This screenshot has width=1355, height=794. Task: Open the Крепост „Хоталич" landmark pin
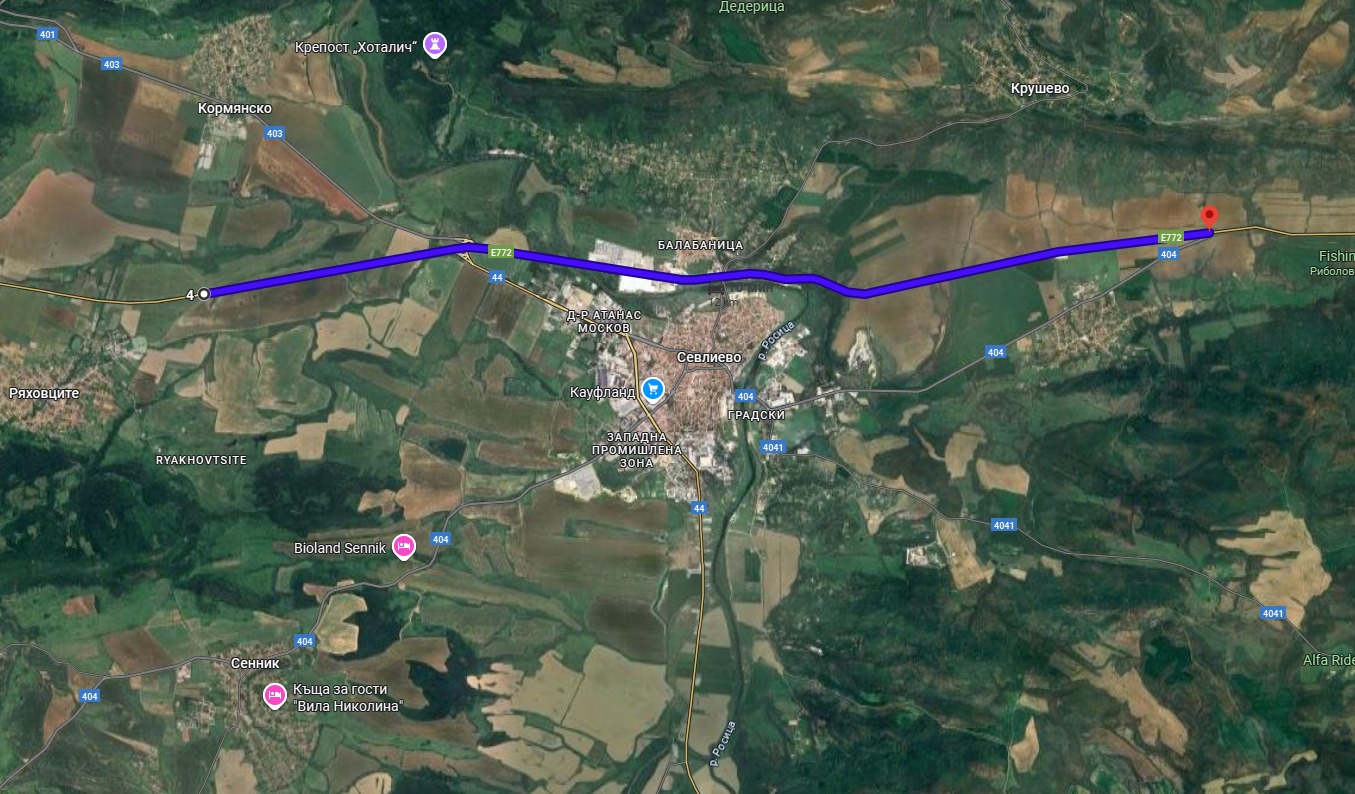pyautogui.click(x=433, y=44)
